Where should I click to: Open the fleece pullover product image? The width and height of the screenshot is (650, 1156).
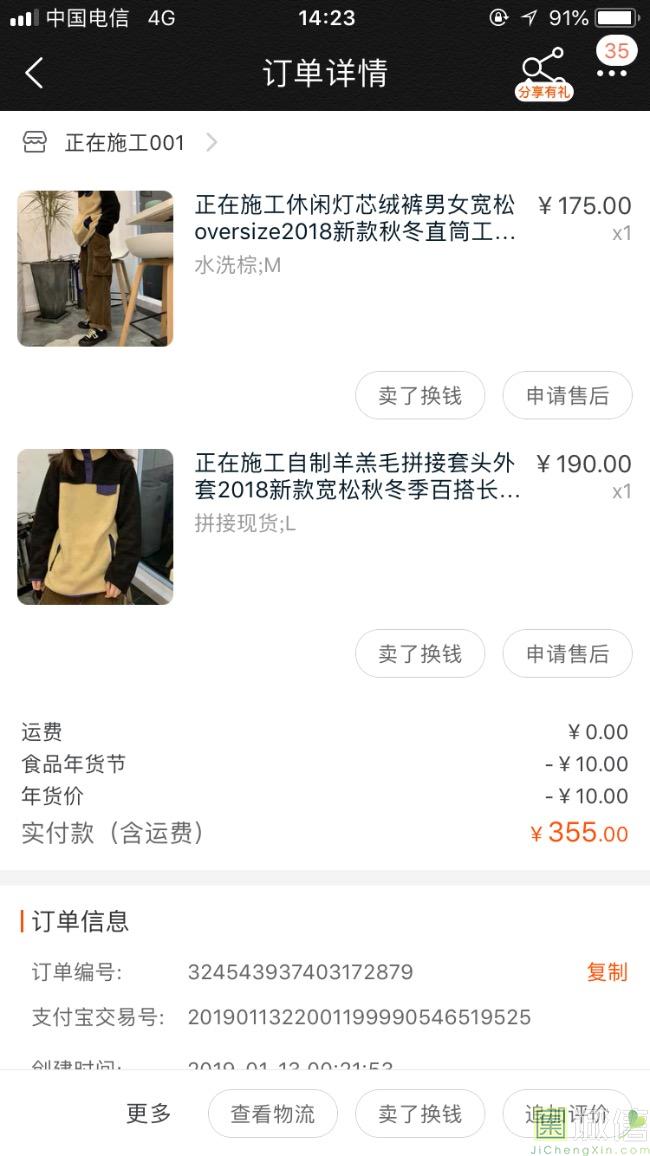tap(95, 527)
